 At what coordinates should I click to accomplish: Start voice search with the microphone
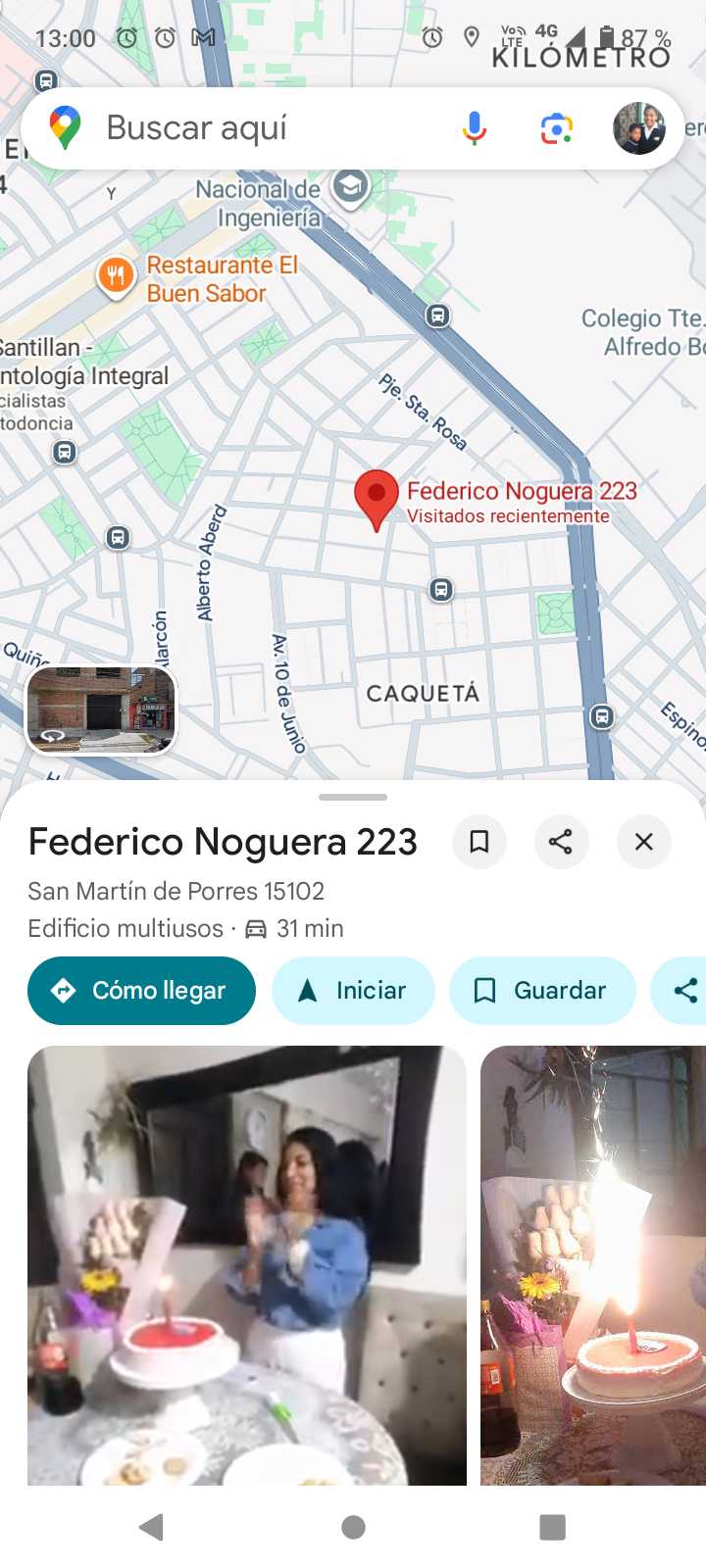pyautogui.click(x=475, y=128)
